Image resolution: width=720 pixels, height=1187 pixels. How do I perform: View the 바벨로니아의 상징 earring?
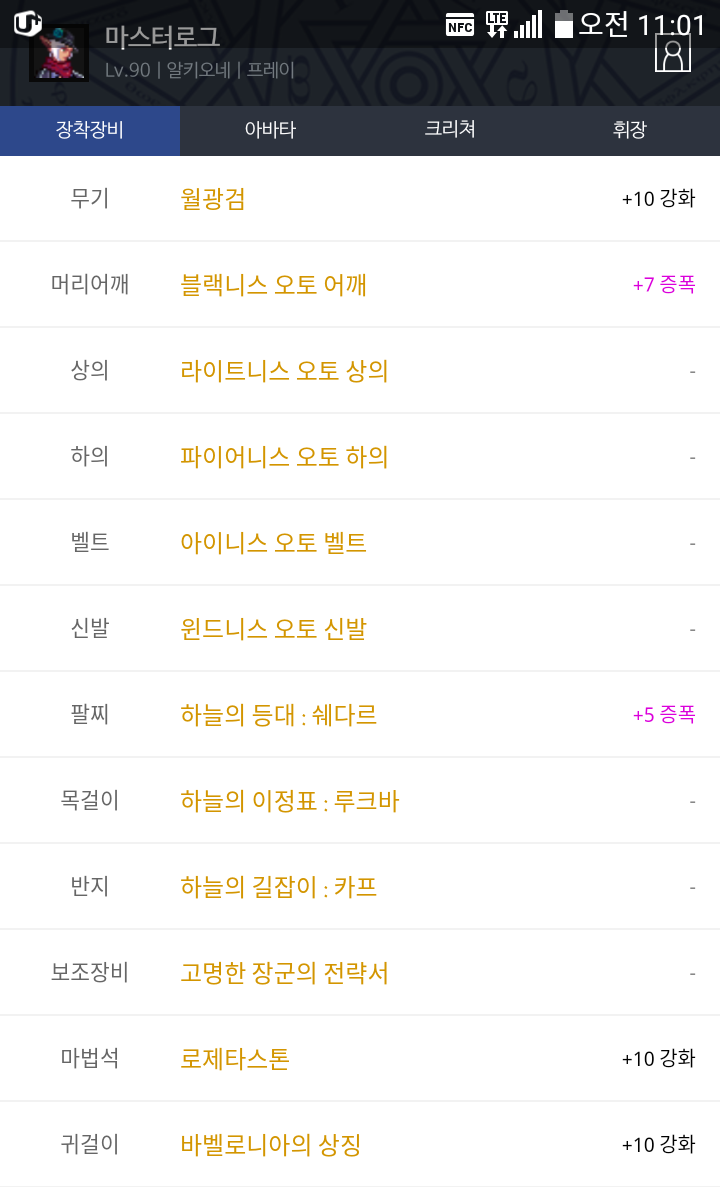point(360,1145)
